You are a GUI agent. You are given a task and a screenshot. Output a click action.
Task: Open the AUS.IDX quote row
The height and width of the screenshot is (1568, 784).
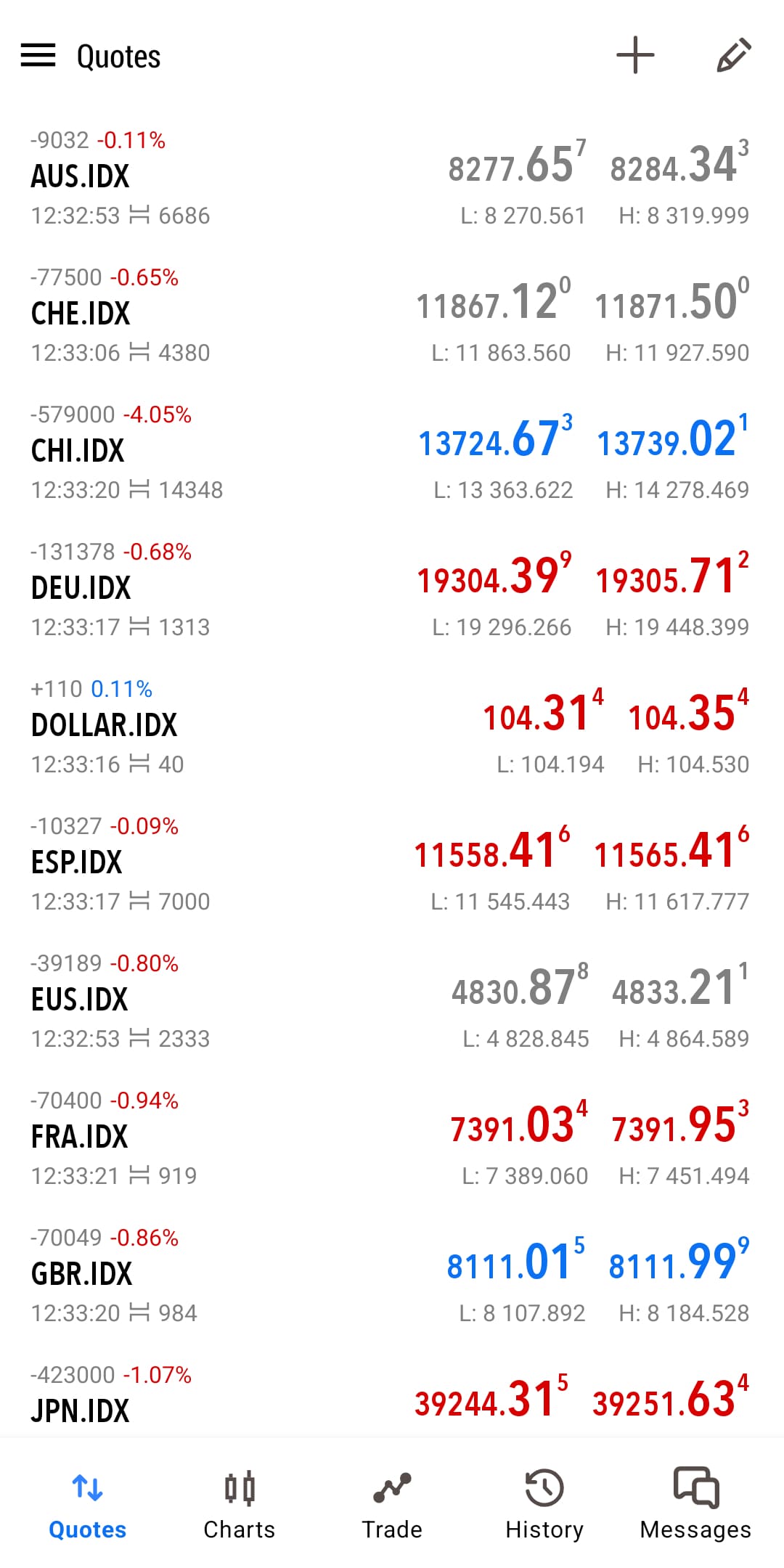(x=392, y=178)
